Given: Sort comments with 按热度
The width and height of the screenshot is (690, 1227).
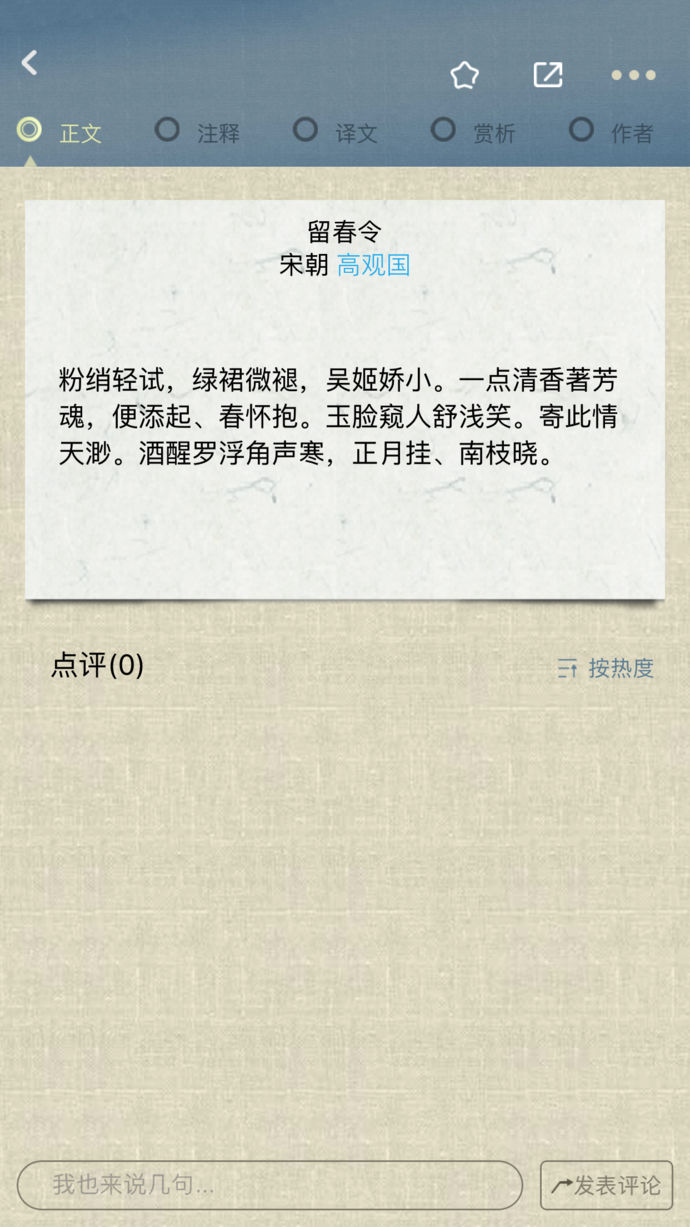Looking at the screenshot, I should [606, 668].
